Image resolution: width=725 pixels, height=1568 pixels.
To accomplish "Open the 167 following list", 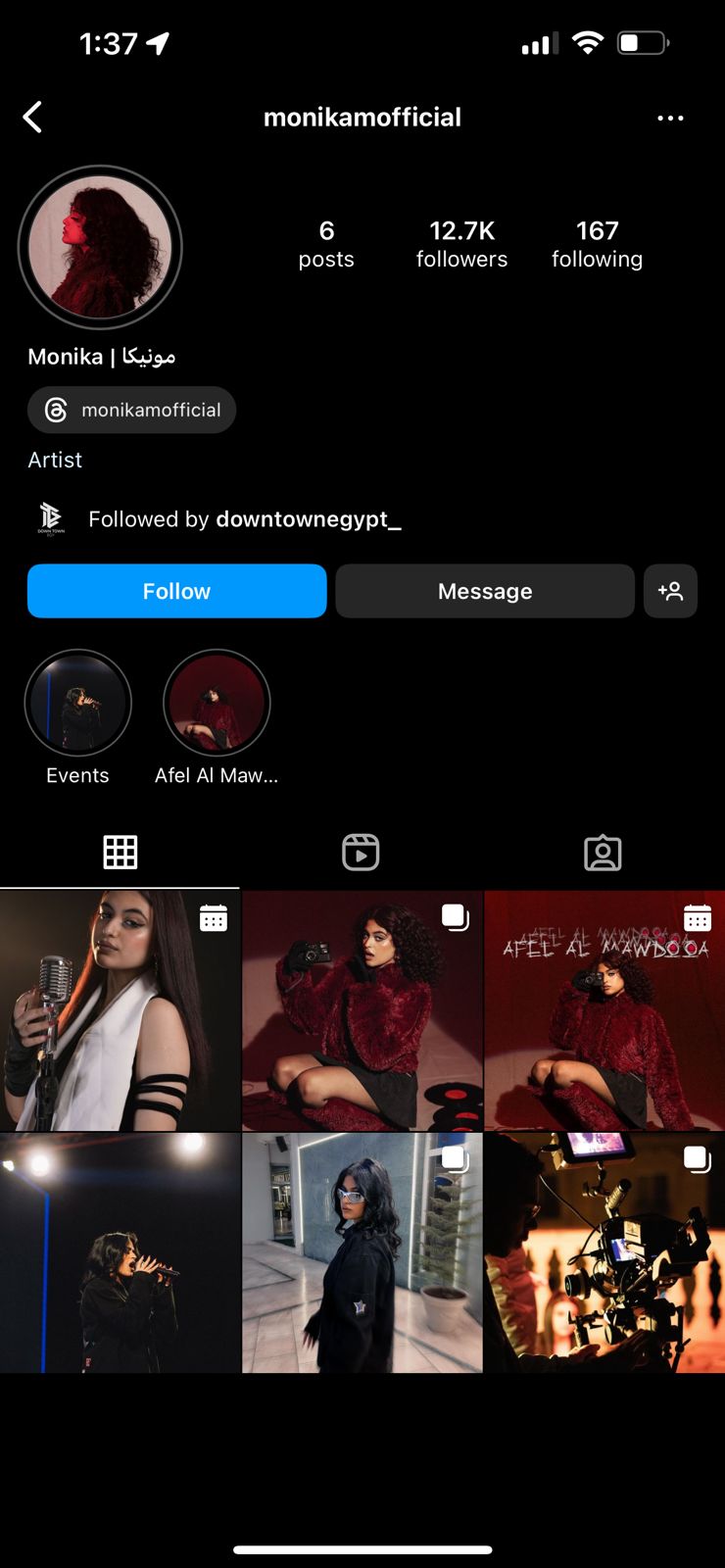I will click(597, 243).
